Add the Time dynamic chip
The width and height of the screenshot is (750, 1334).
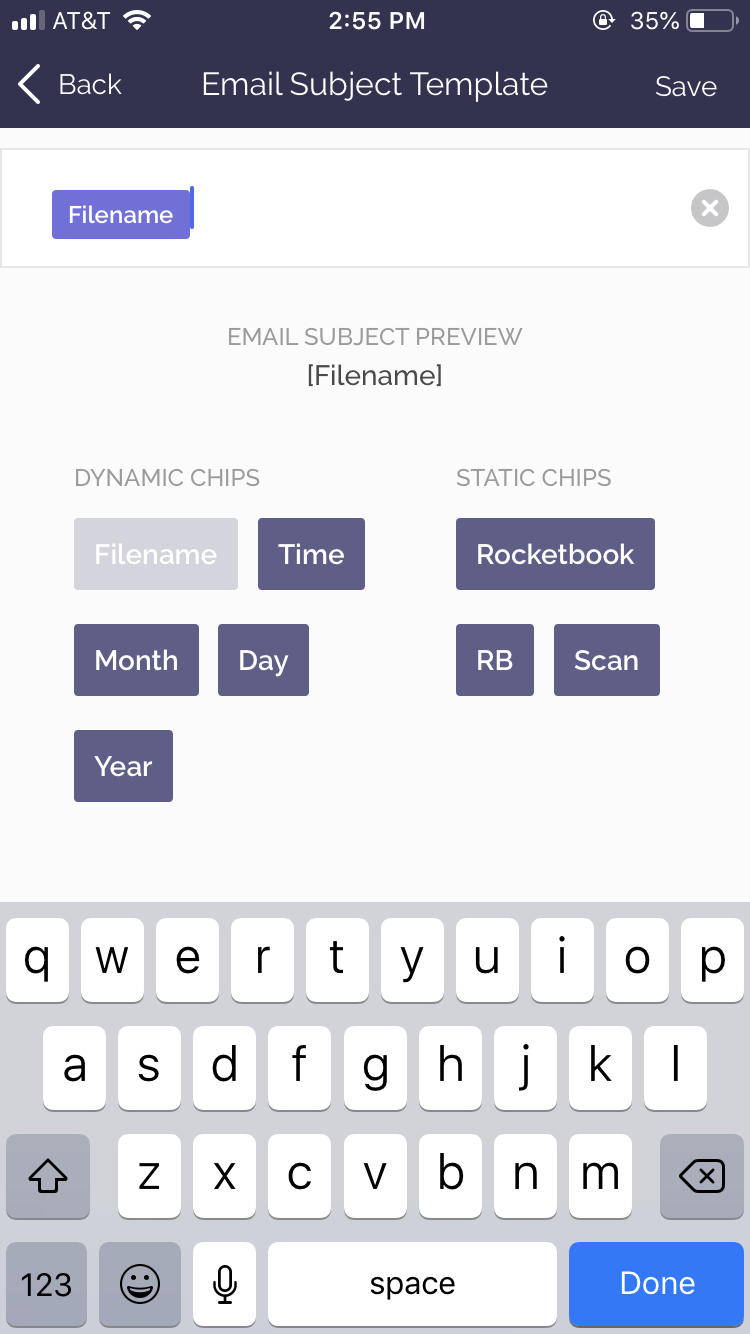coord(311,554)
